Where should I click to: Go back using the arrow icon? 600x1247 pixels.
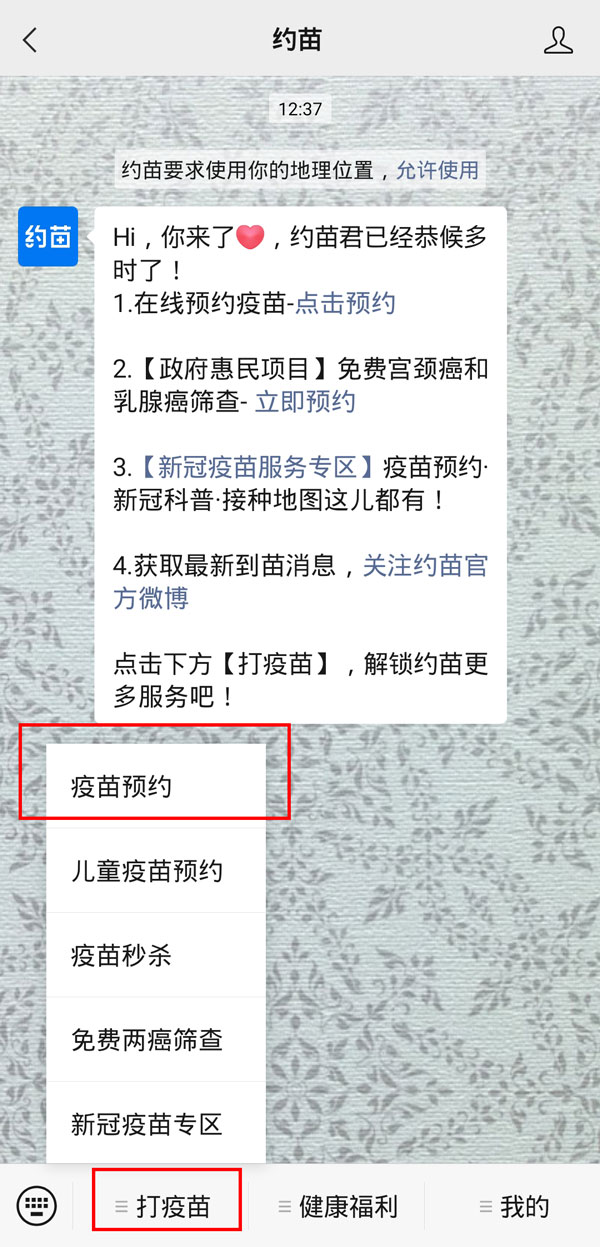[x=30, y=40]
